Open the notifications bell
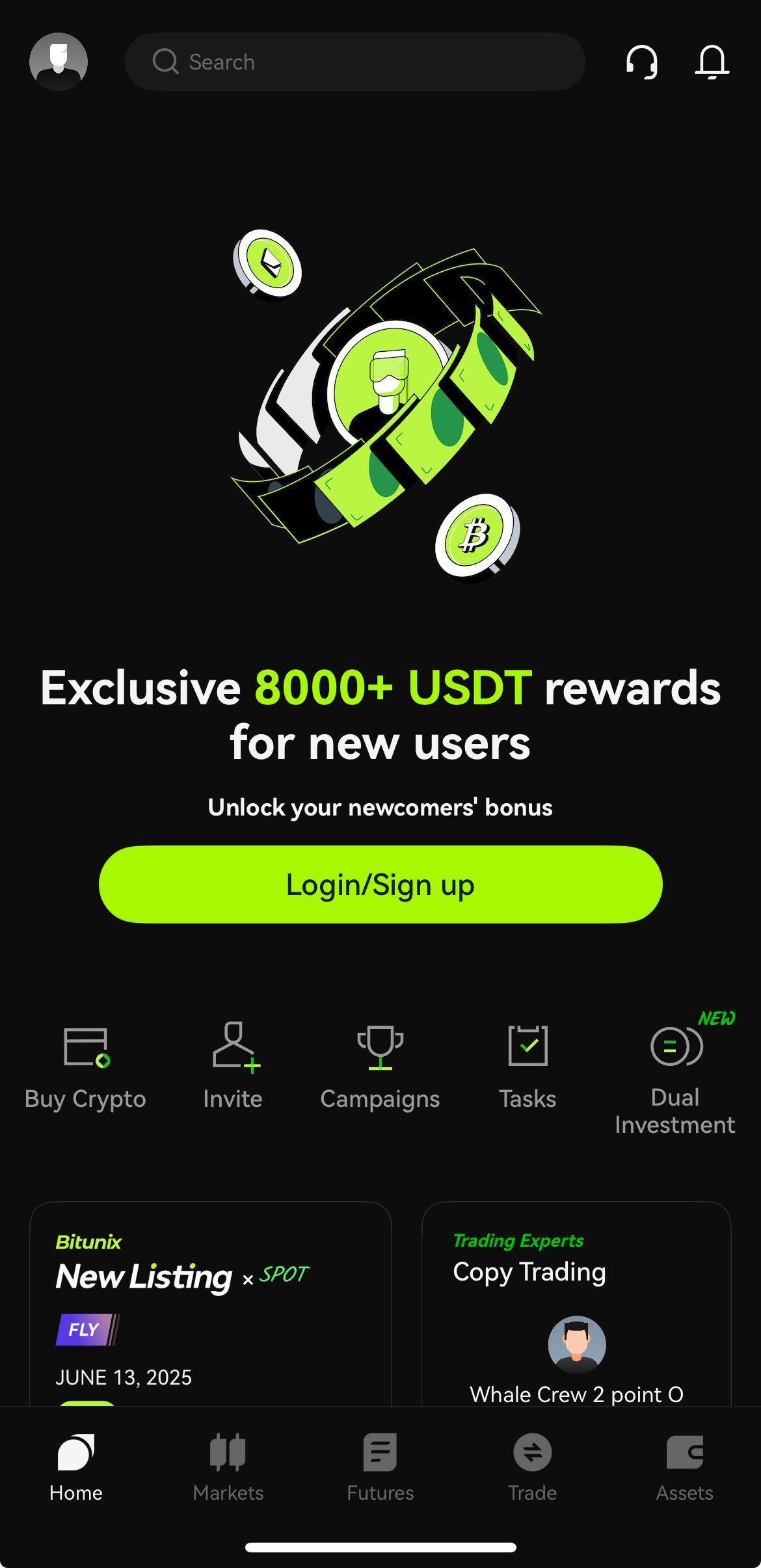This screenshot has height=1568, width=761. [712, 62]
